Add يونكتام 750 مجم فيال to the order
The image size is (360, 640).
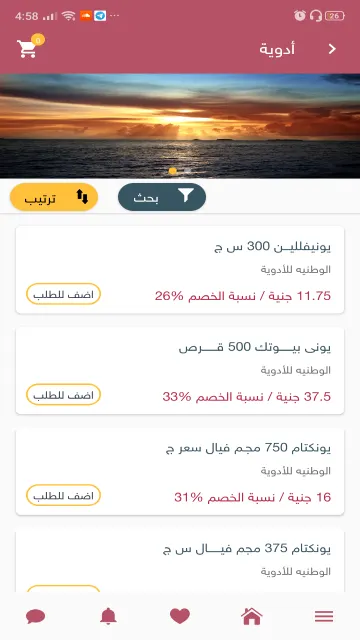[63, 496]
